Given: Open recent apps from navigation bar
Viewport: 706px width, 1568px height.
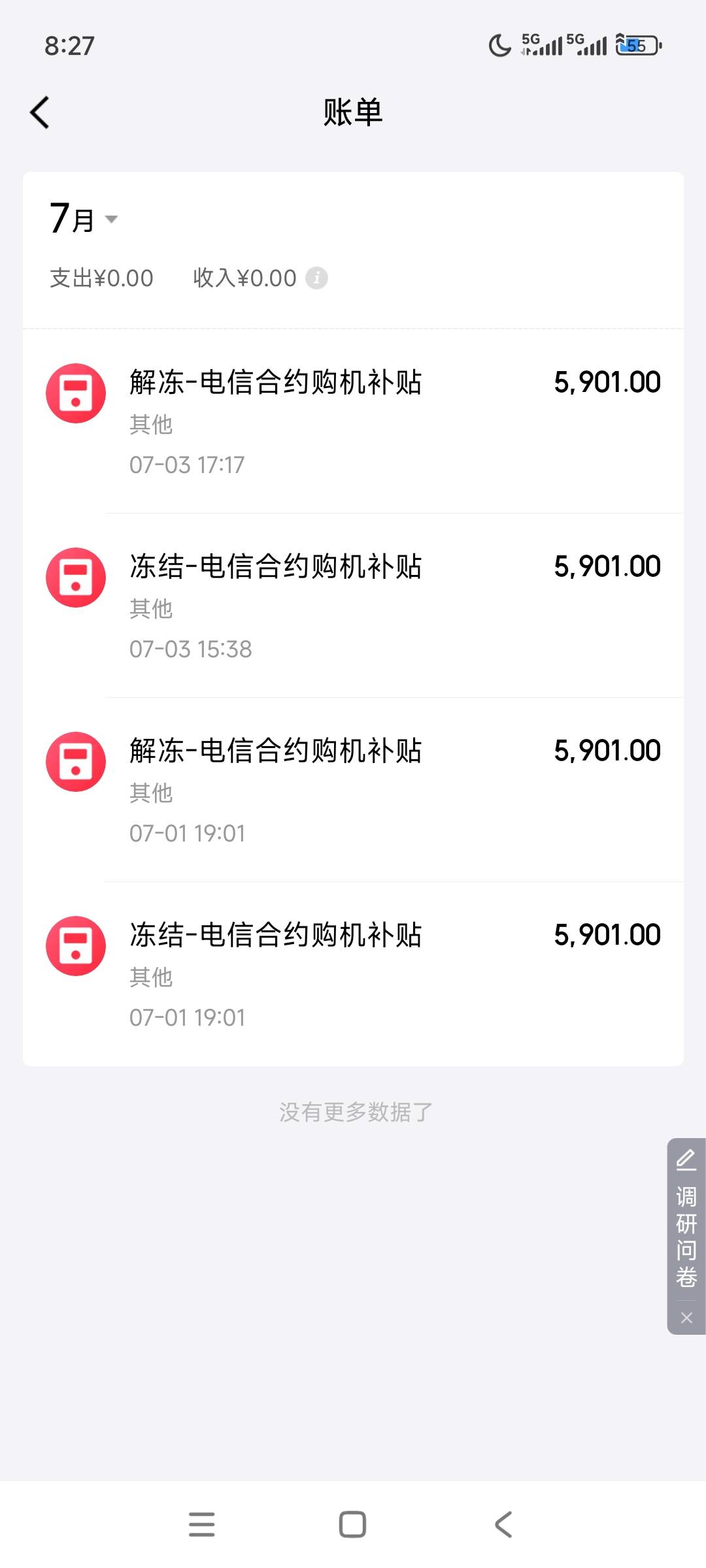Looking at the screenshot, I should point(201,1524).
